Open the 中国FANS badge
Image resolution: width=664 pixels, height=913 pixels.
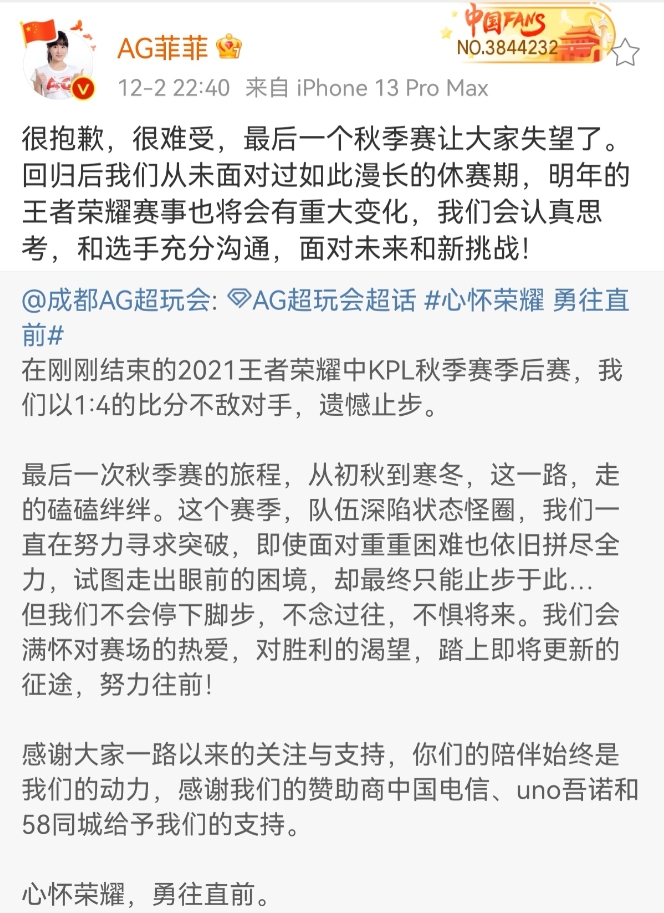coord(520,33)
